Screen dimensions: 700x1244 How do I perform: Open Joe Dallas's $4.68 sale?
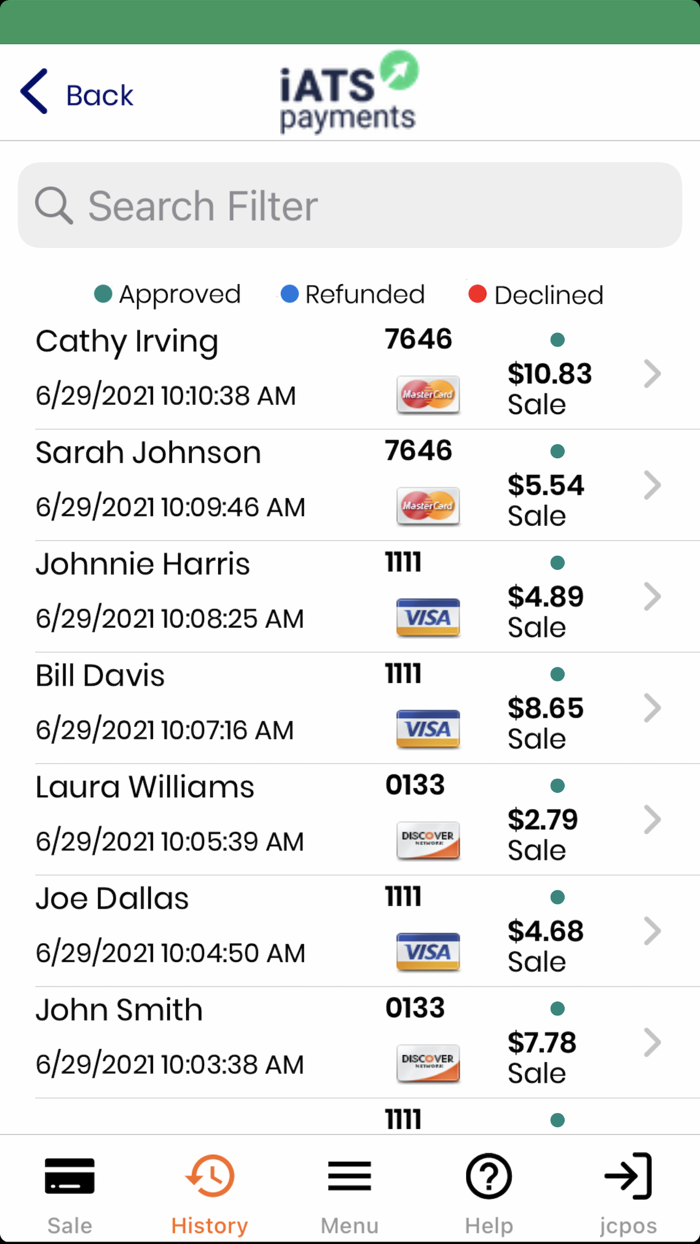coord(350,931)
